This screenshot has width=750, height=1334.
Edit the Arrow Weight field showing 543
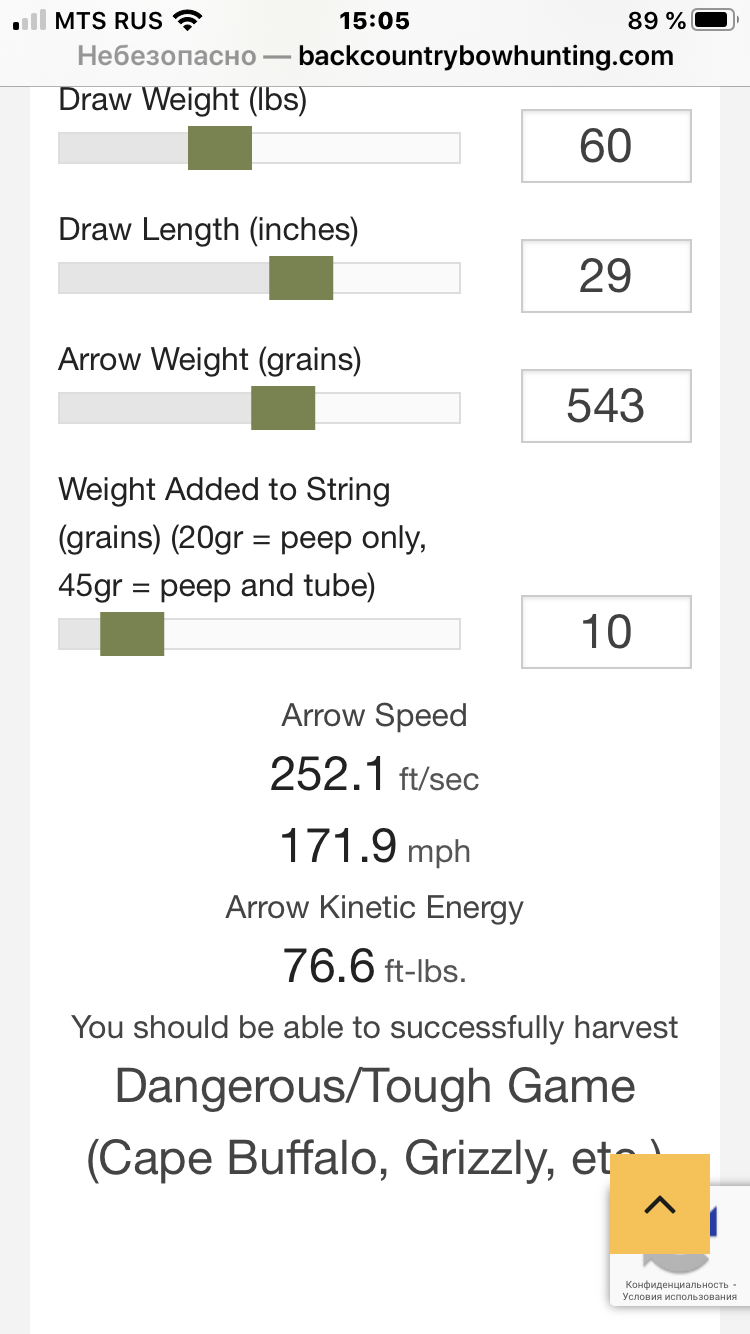[606, 406]
